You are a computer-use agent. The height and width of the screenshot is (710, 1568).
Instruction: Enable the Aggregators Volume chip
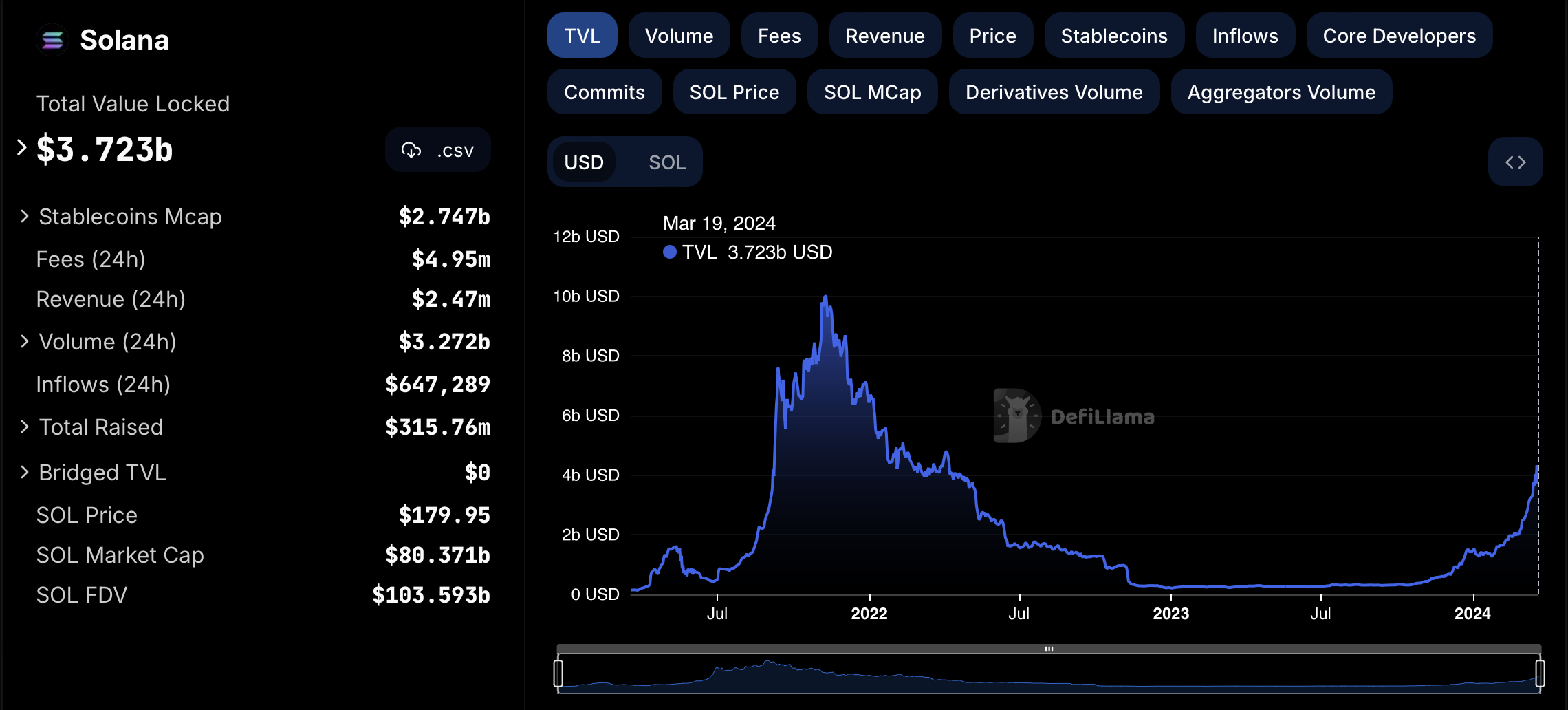pos(1281,92)
